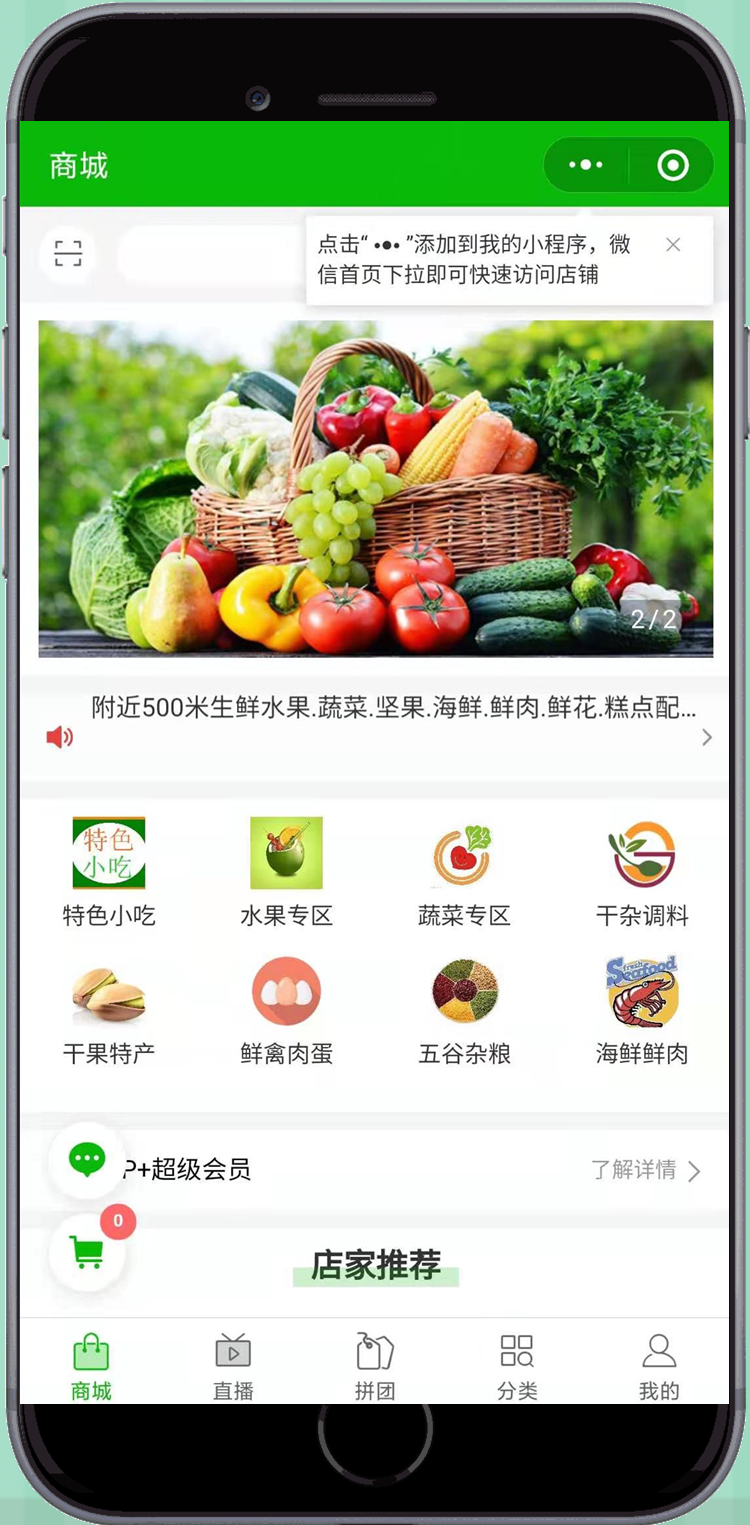Open the scan code icon
This screenshot has width=750, height=1525.
(x=68, y=254)
